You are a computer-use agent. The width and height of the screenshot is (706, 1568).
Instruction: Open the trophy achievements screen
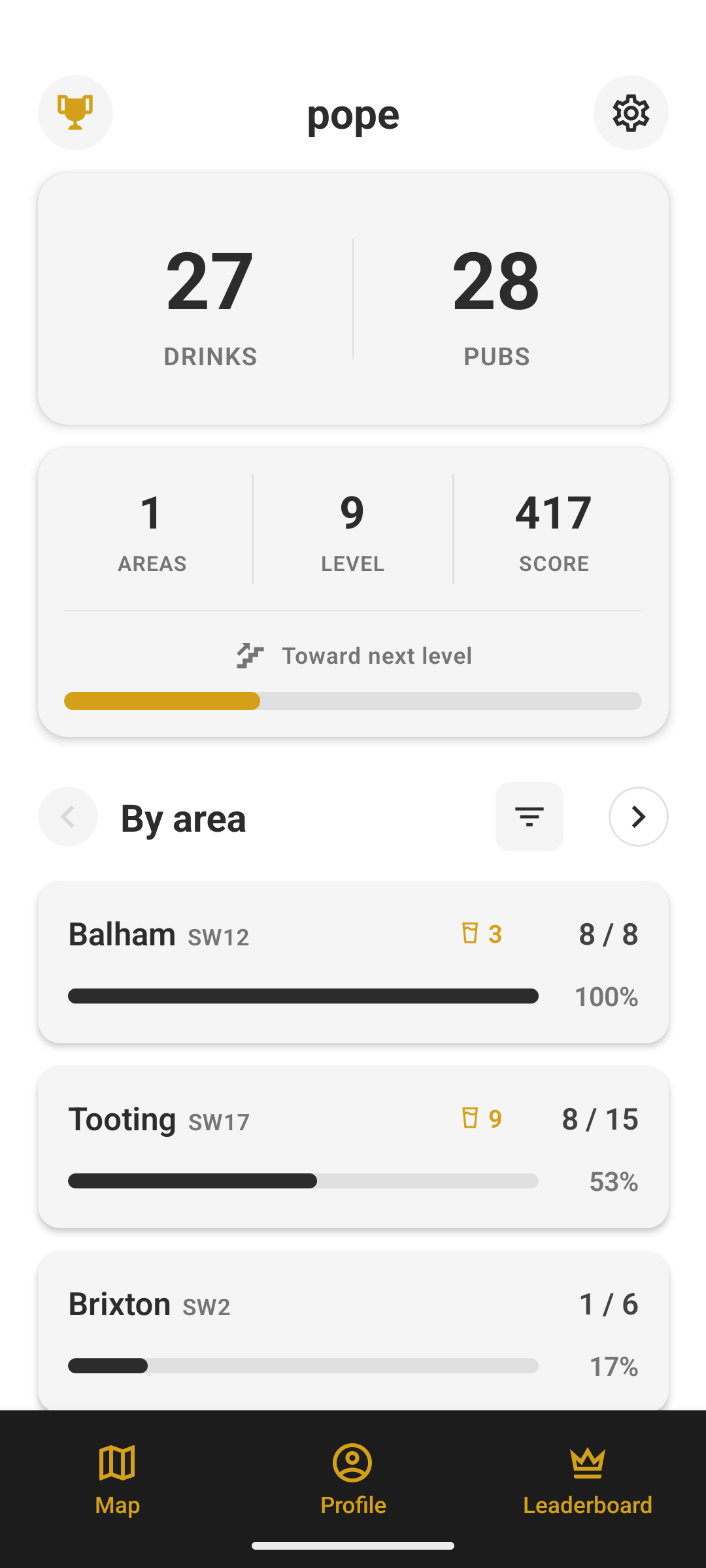(75, 112)
